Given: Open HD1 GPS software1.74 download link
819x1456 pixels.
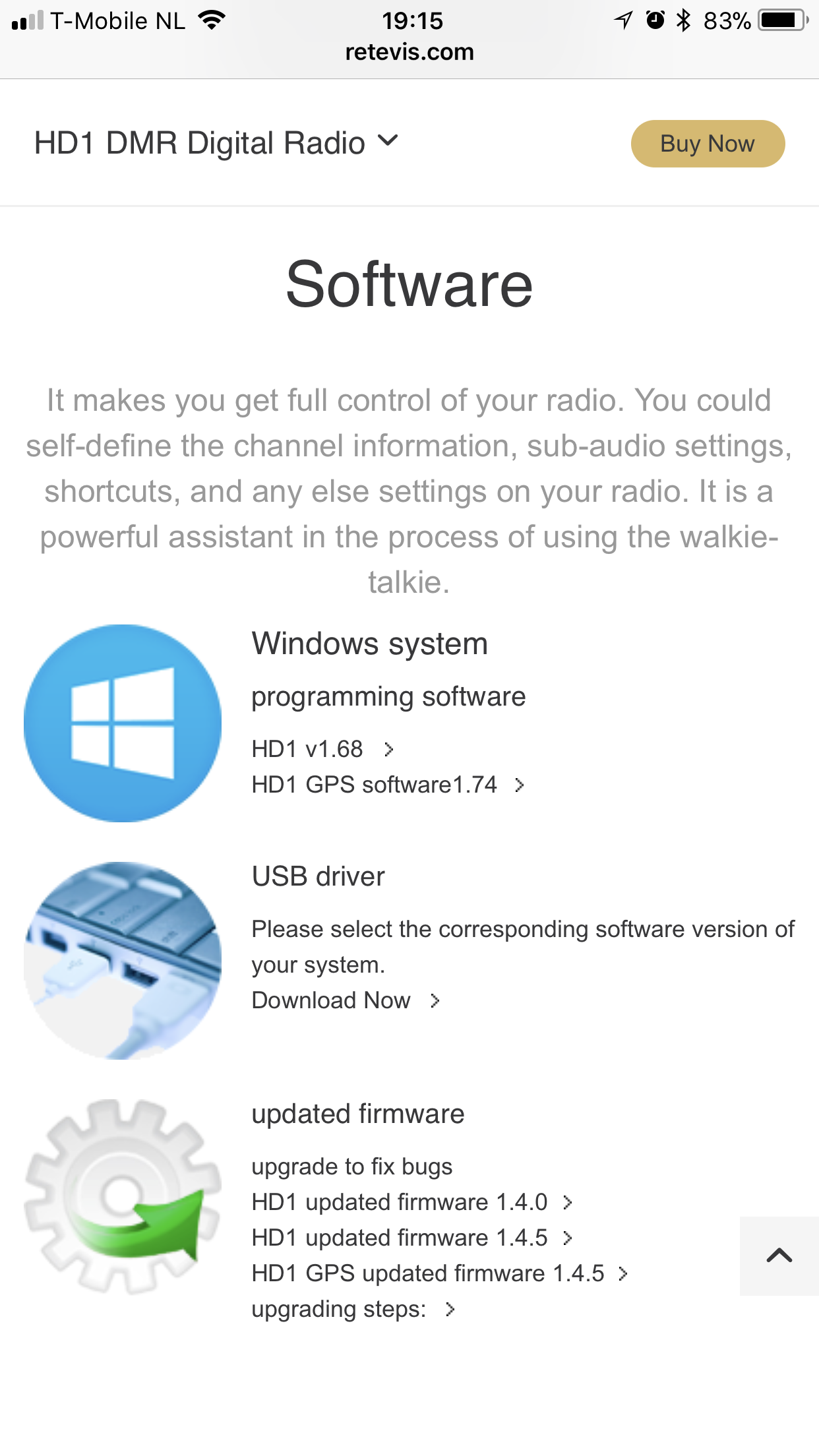Looking at the screenshot, I should 388,785.
